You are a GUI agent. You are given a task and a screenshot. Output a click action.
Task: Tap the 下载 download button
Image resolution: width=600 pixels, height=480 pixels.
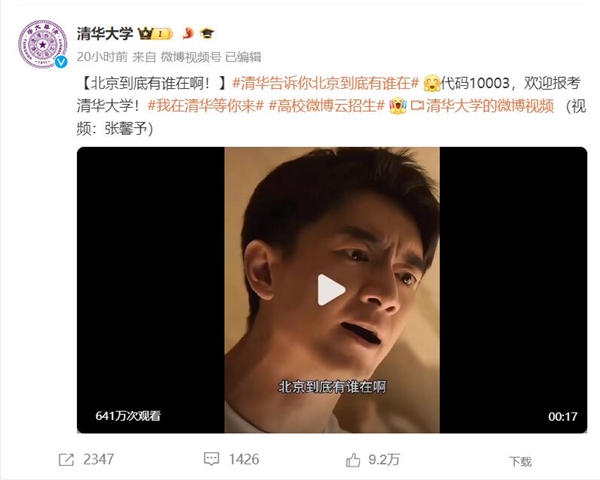pos(520,461)
